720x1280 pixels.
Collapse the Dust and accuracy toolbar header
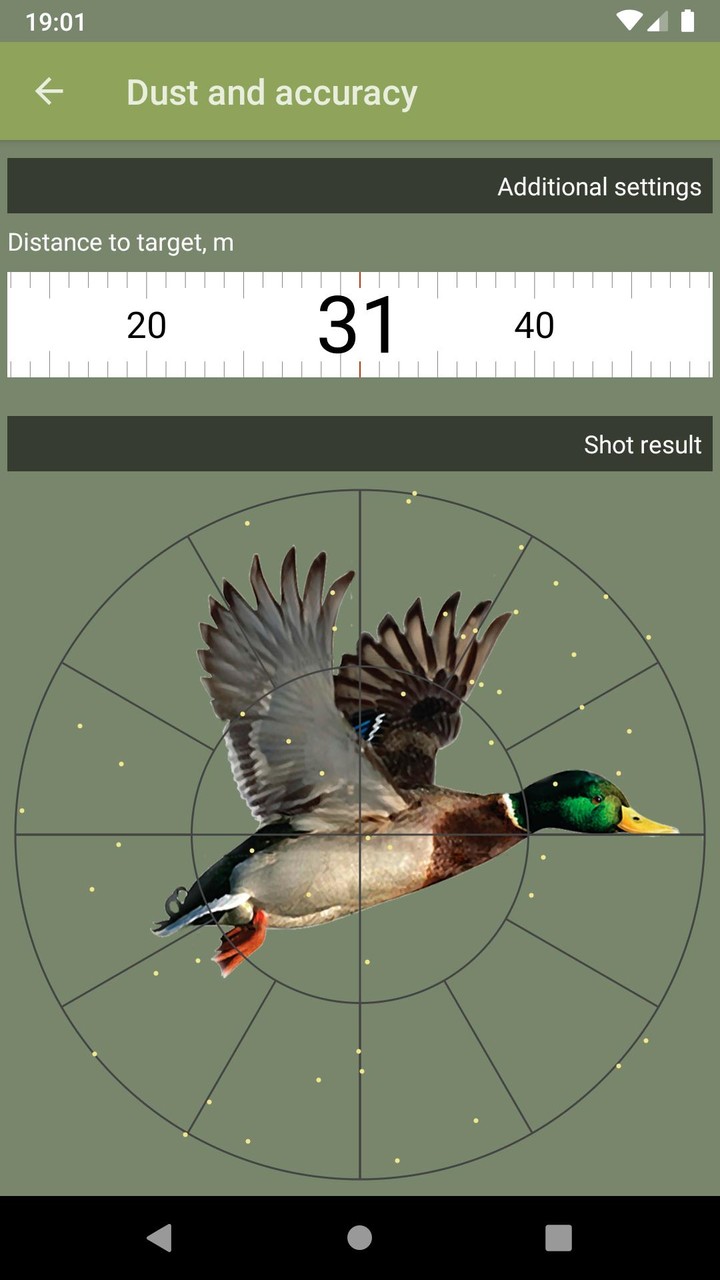tap(271, 92)
